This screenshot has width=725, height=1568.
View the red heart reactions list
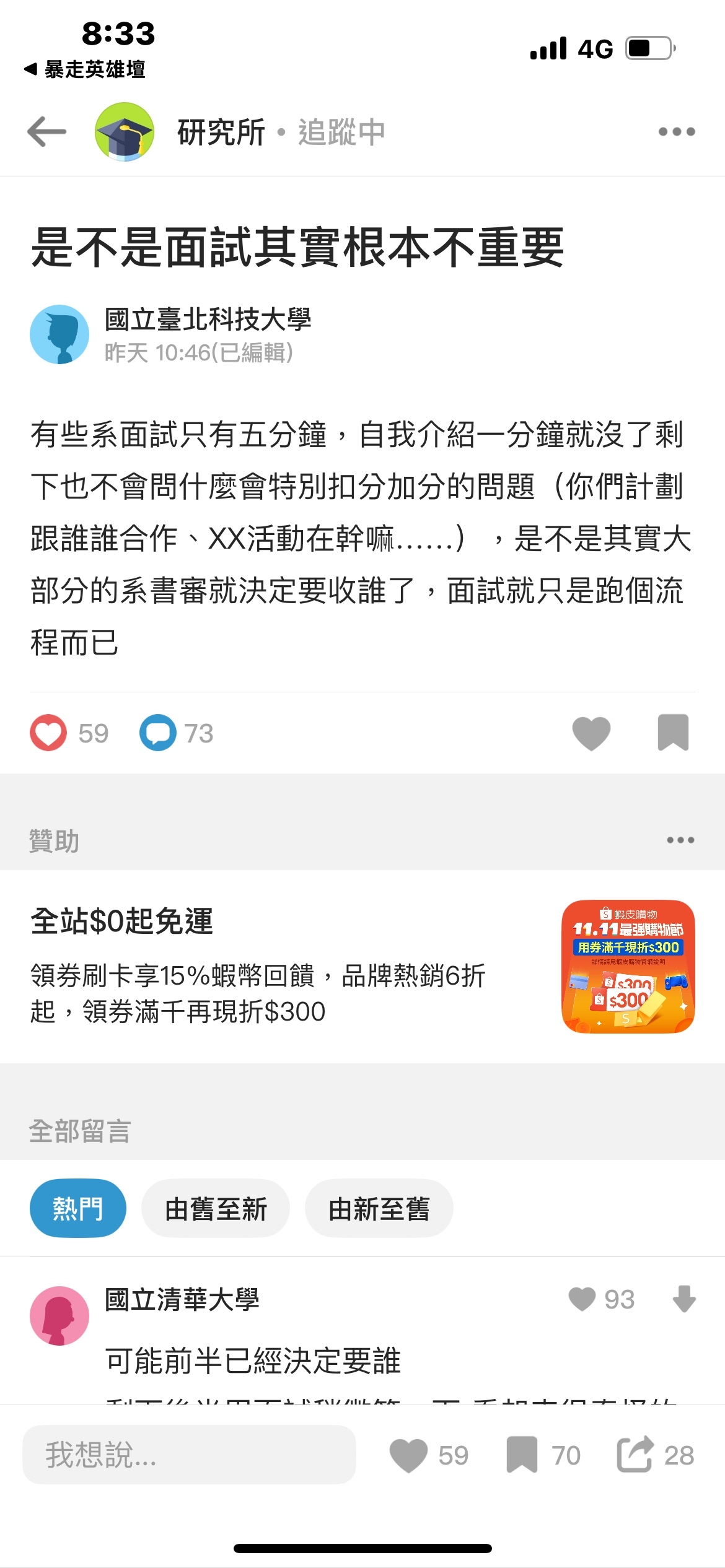(48, 733)
